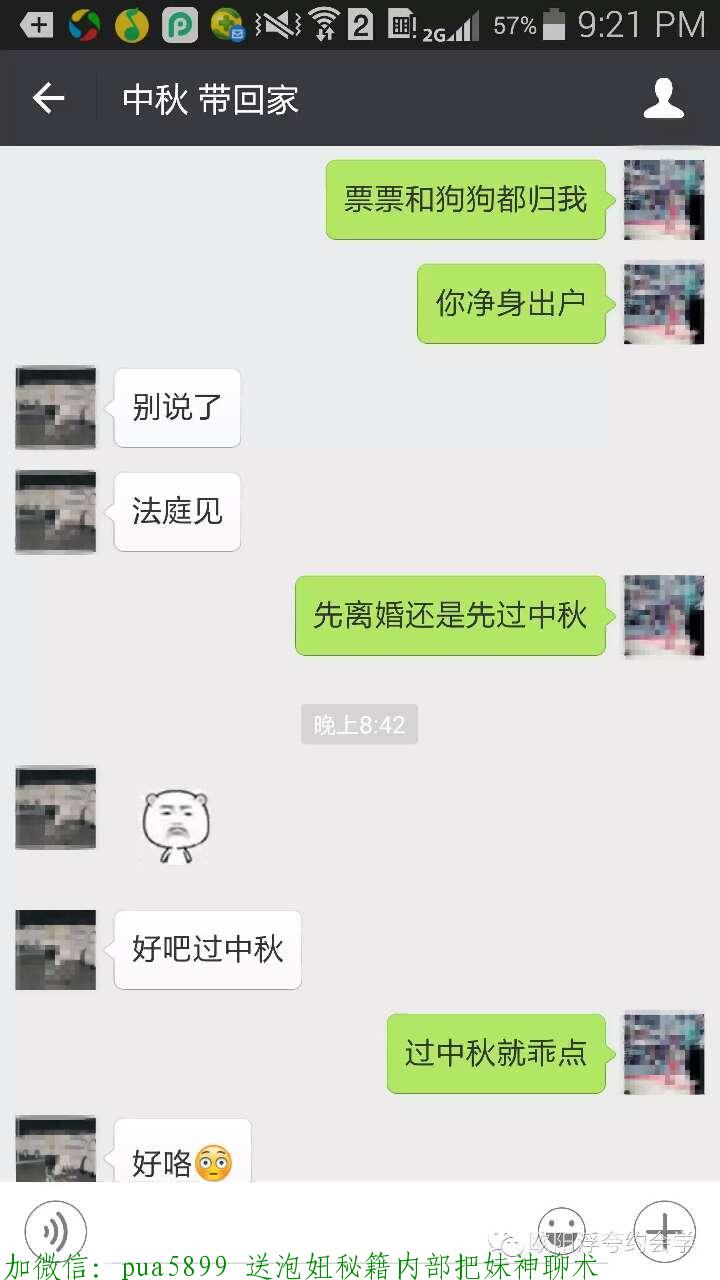Screen dimensions: 720x1280
Task: Tap the 好吧过中秋 message bubble
Action: pyautogui.click(x=206, y=950)
